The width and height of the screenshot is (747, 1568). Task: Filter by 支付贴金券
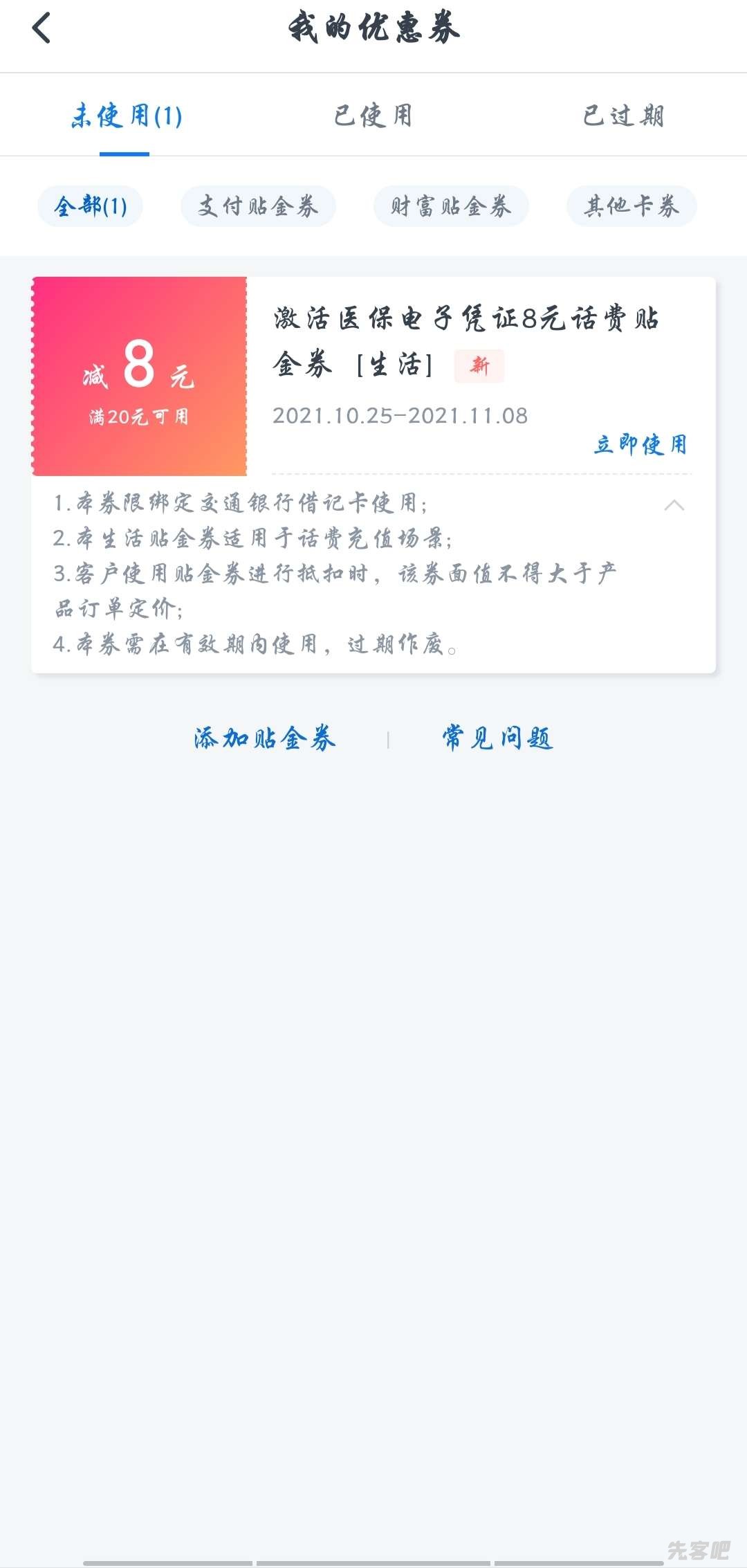tap(258, 206)
